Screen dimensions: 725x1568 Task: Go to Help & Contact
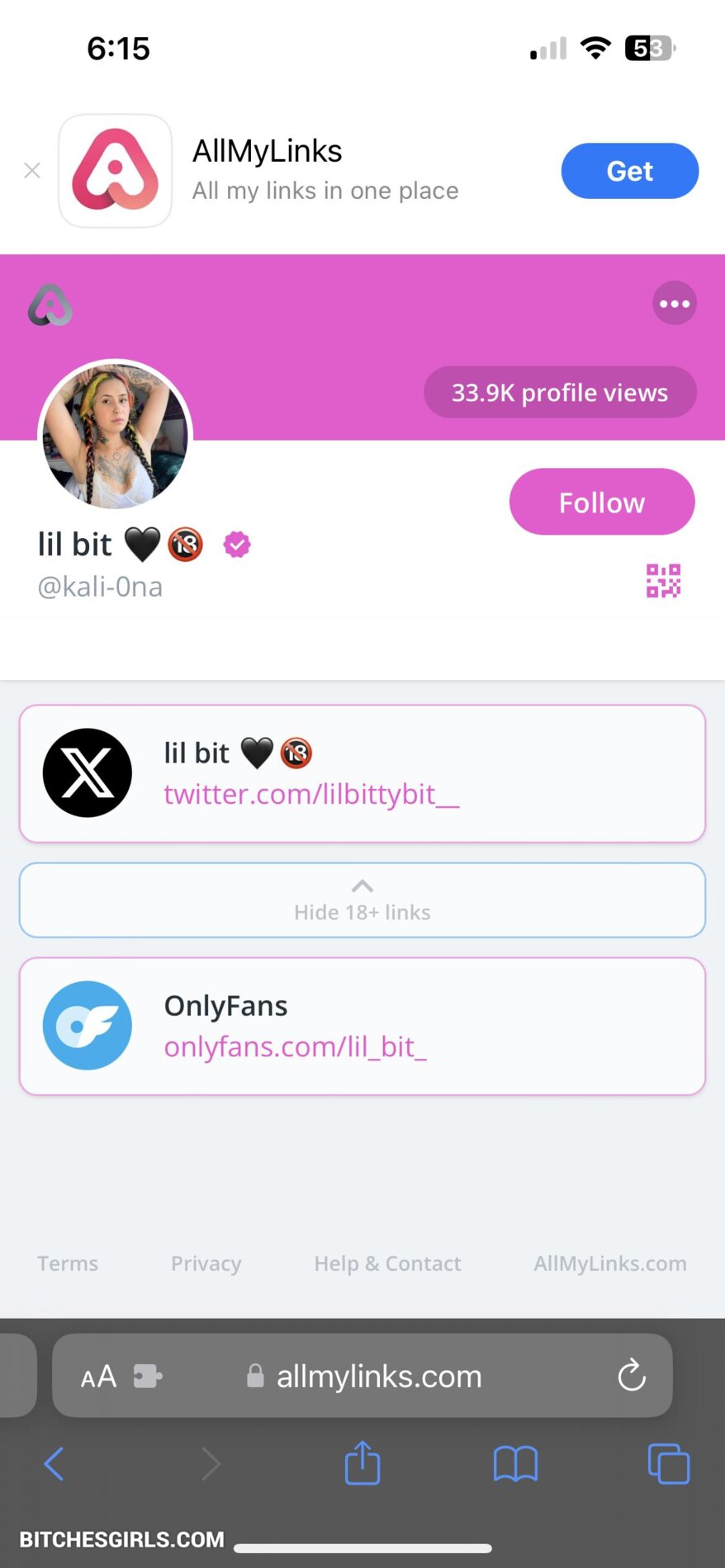point(387,1263)
